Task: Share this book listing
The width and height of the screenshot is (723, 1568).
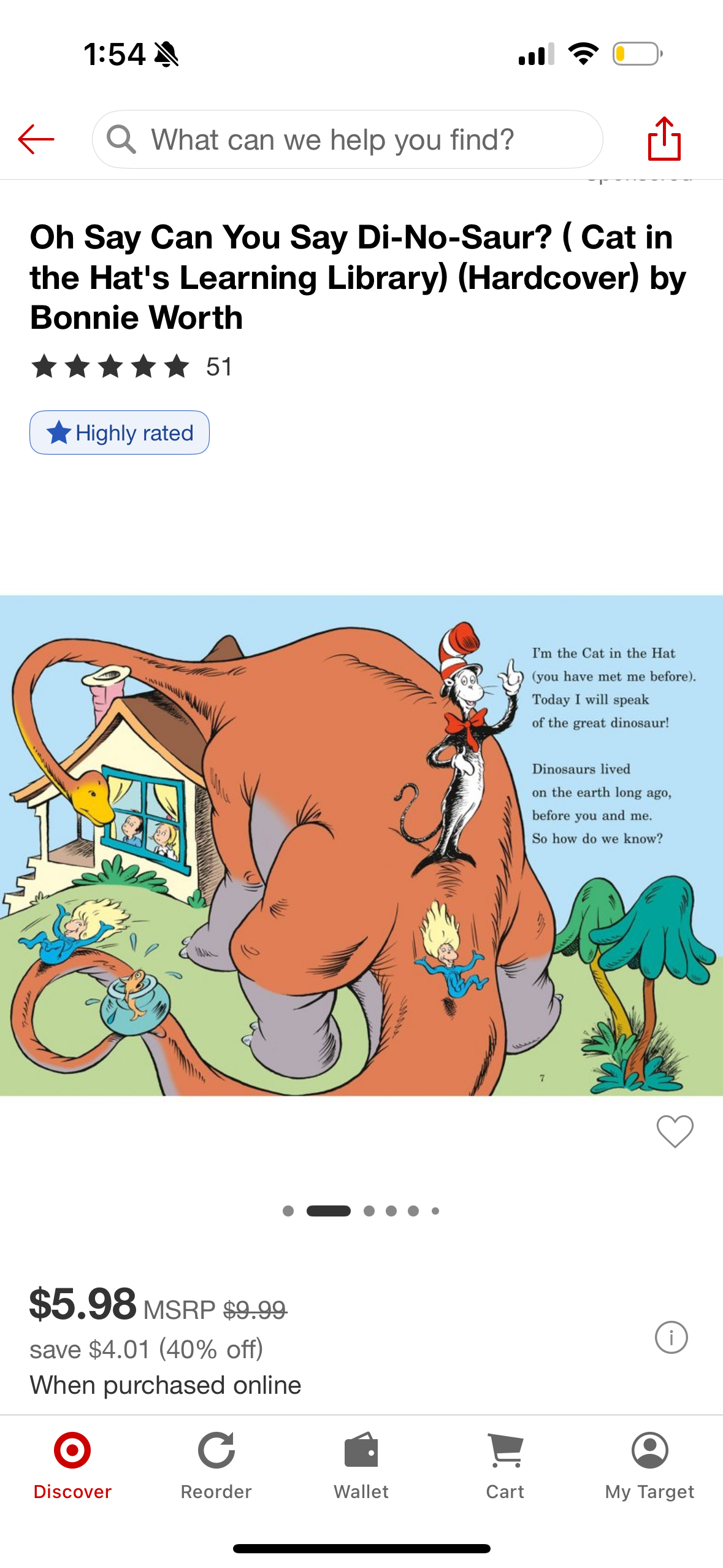Action: coord(664,139)
